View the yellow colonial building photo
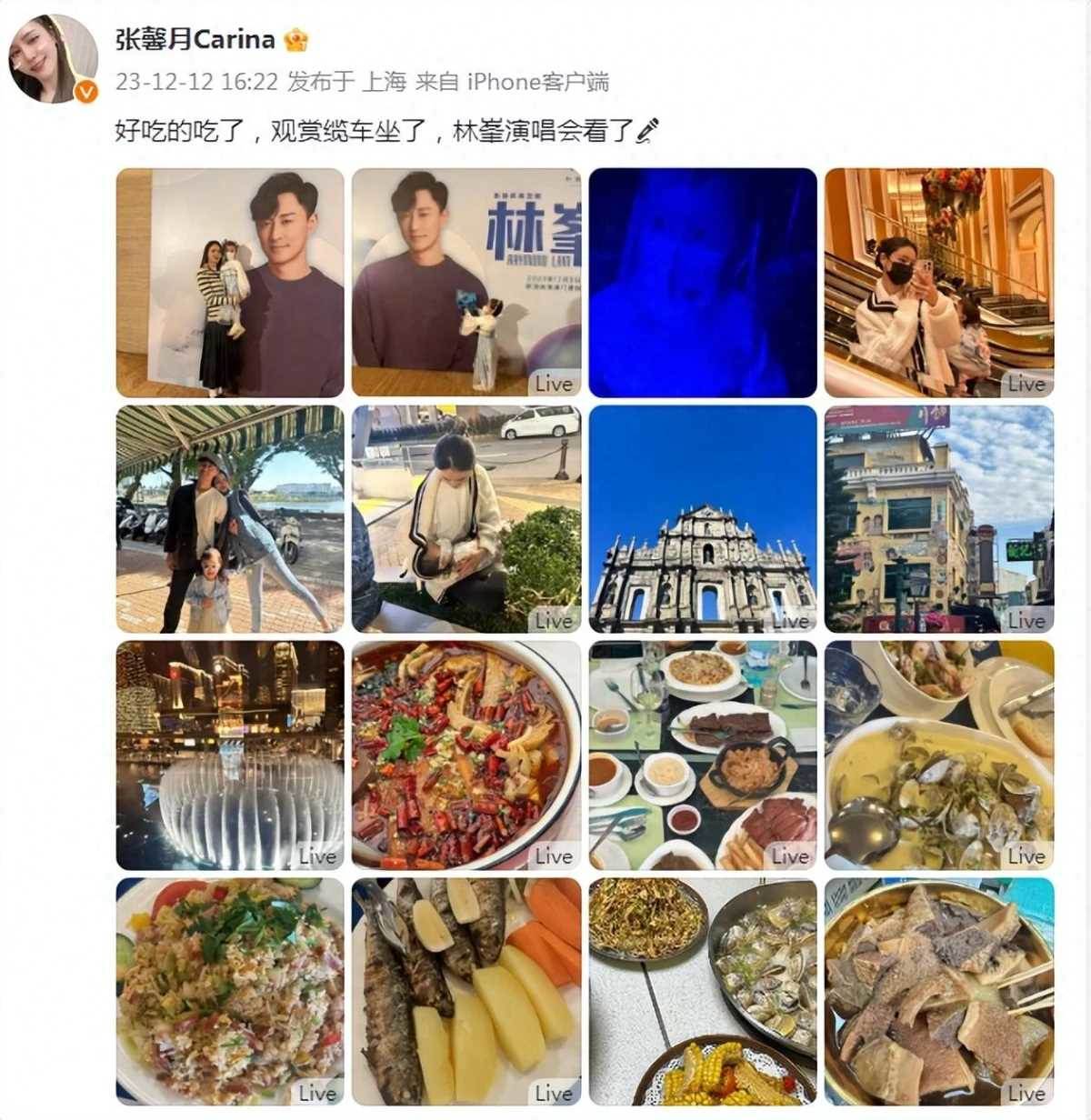The height and width of the screenshot is (1120, 1091). point(939,519)
